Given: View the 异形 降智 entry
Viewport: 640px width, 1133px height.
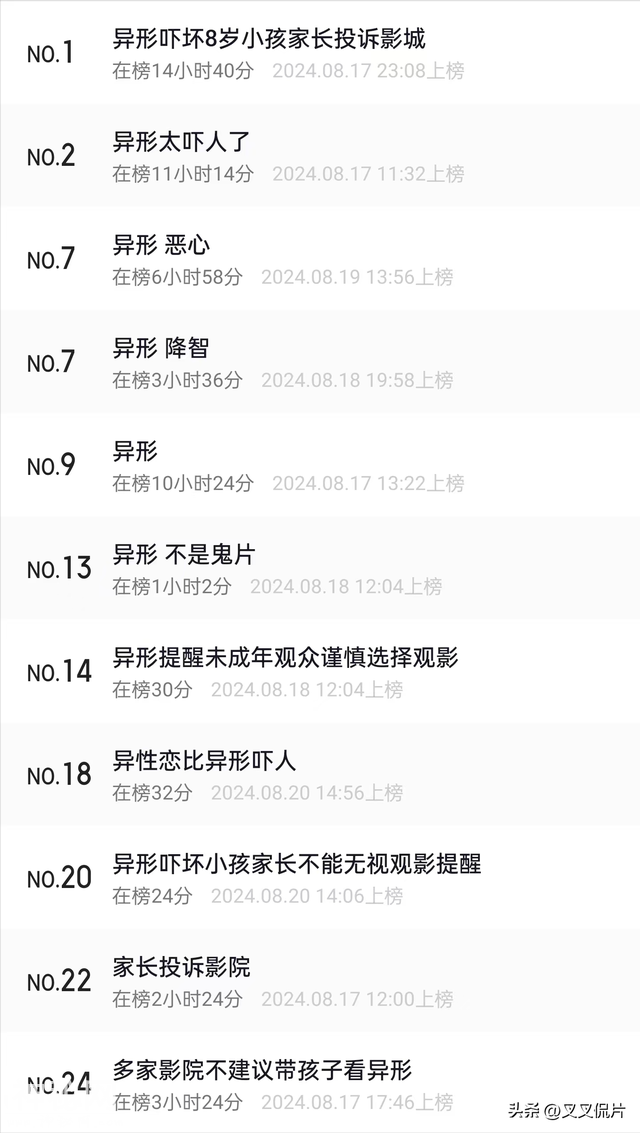Looking at the screenshot, I should 161,348.
